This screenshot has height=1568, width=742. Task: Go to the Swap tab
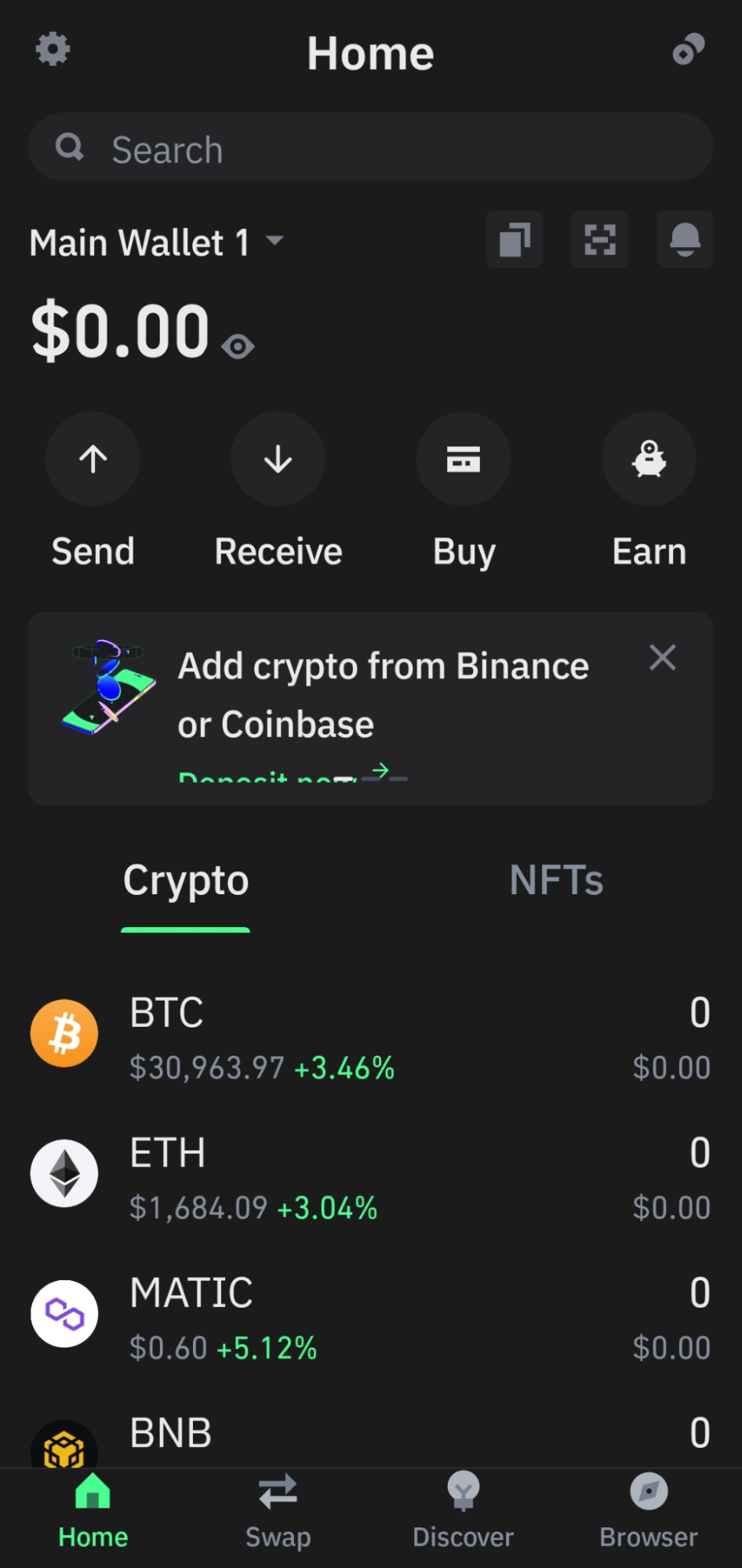(278, 1511)
